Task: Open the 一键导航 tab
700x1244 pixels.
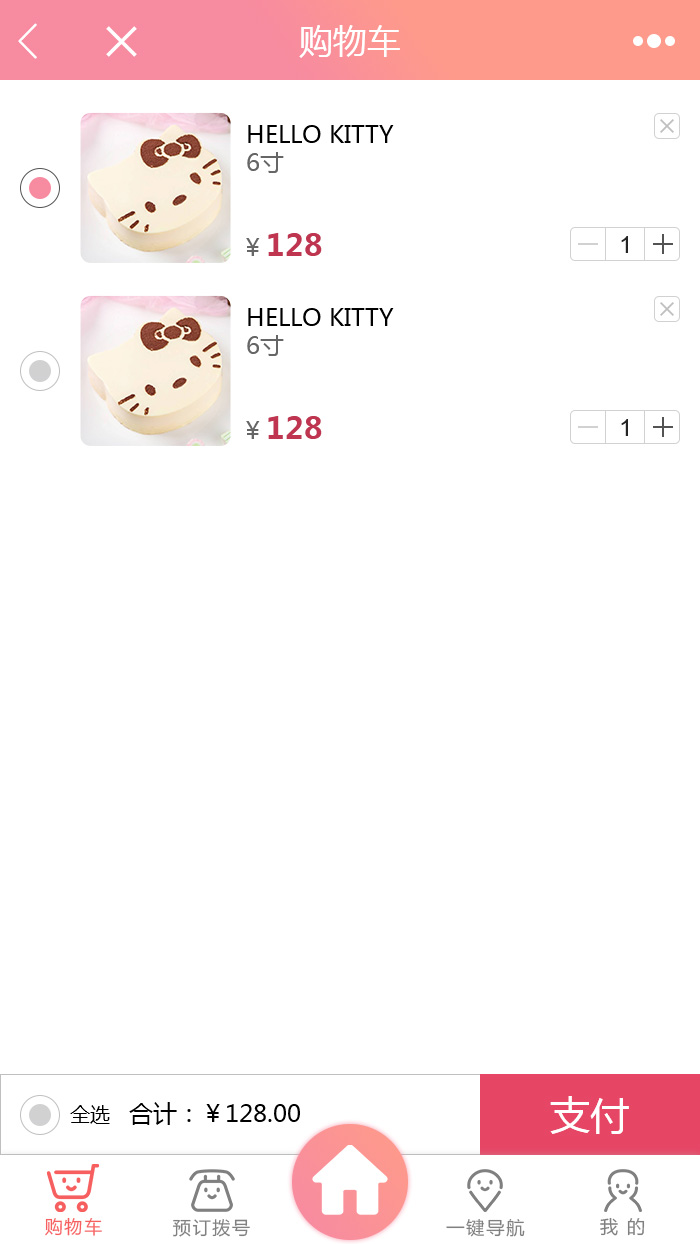Action: coord(485,1200)
